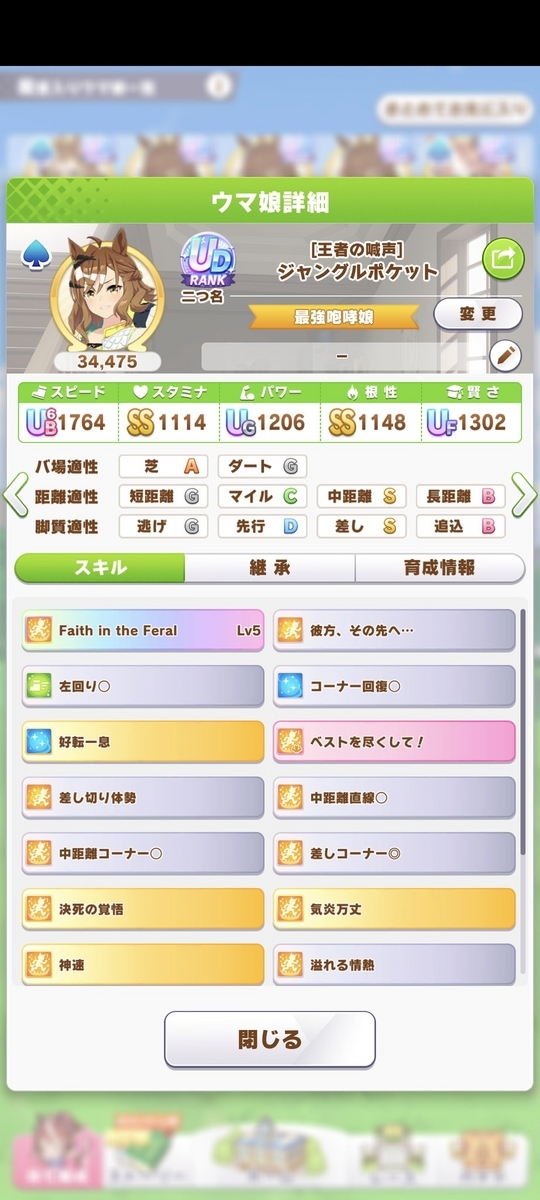View the 差し切り体勢 skill
Screen dimensions: 540x1200
coord(143,798)
